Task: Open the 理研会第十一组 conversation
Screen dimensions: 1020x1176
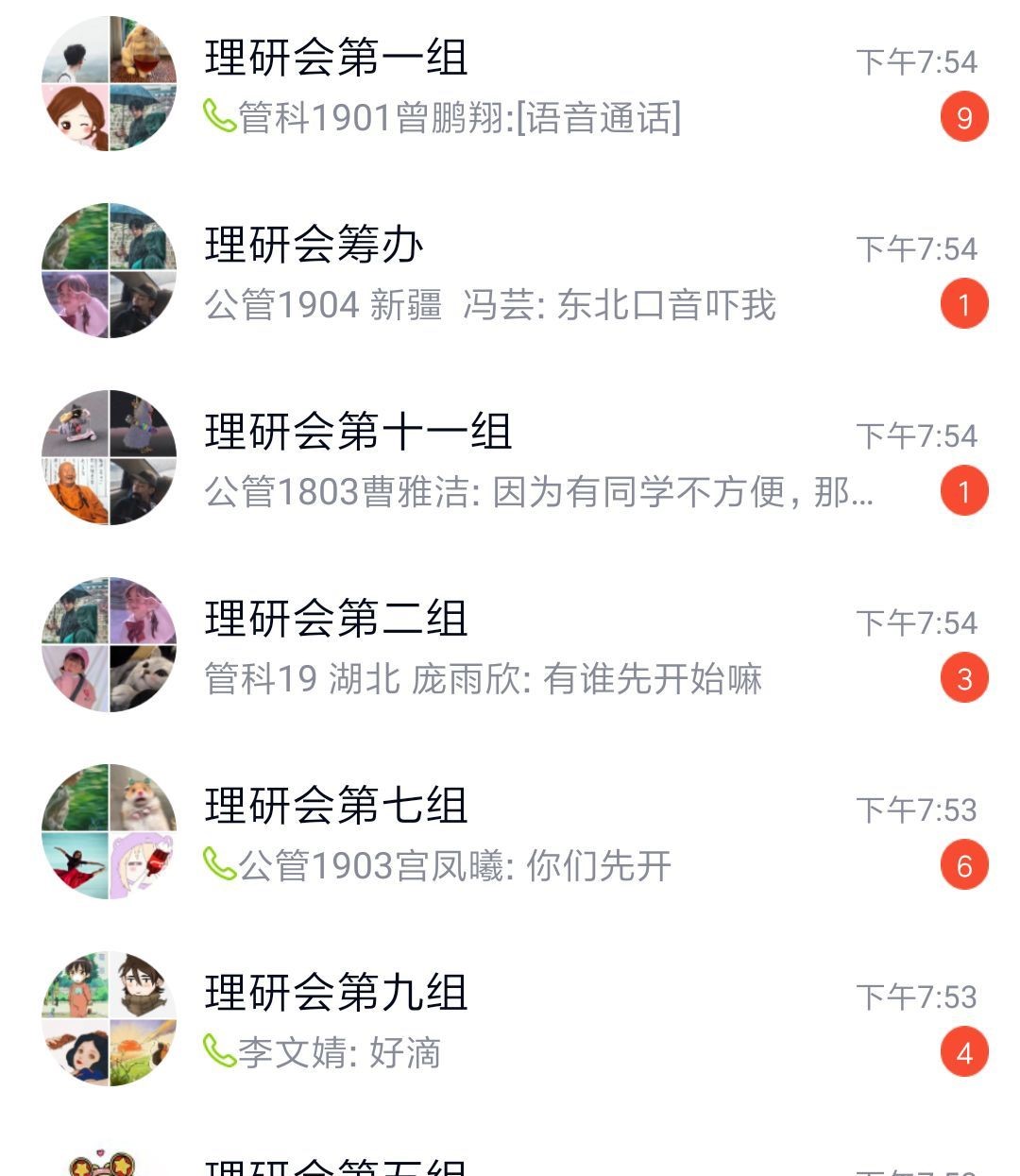Action: [510, 459]
